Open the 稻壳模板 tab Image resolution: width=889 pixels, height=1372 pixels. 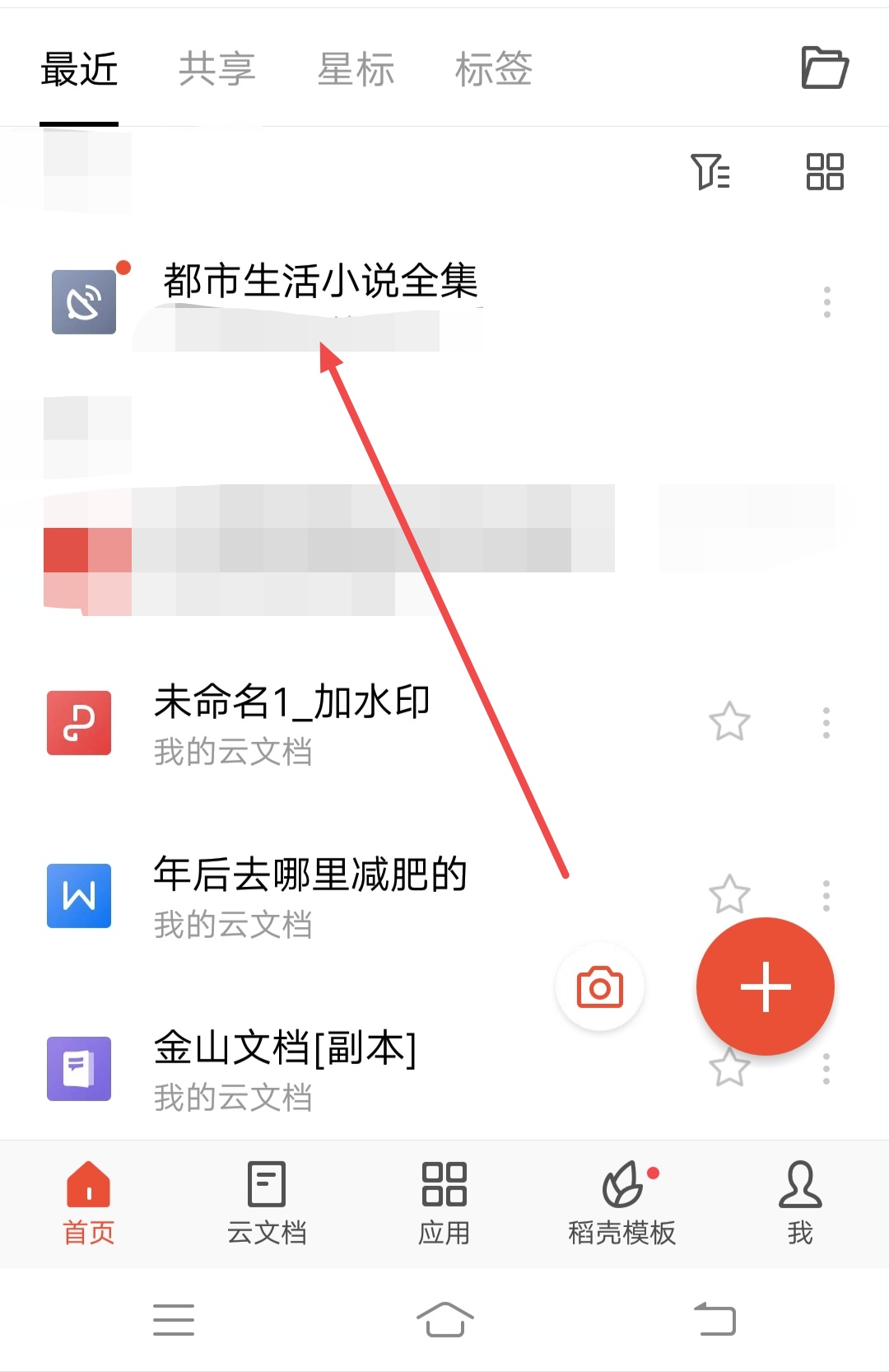[x=622, y=1202]
